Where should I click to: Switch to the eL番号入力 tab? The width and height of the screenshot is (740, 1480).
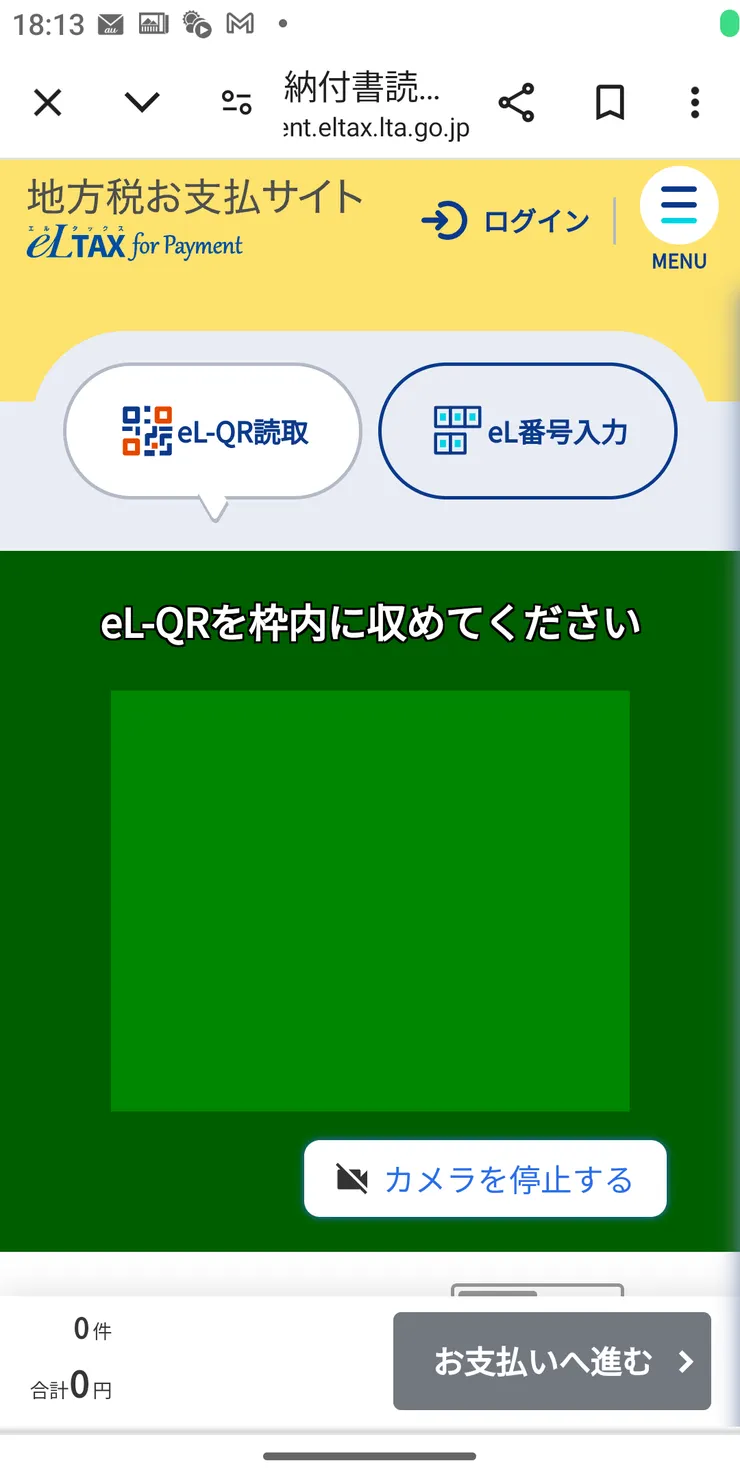[x=528, y=432]
